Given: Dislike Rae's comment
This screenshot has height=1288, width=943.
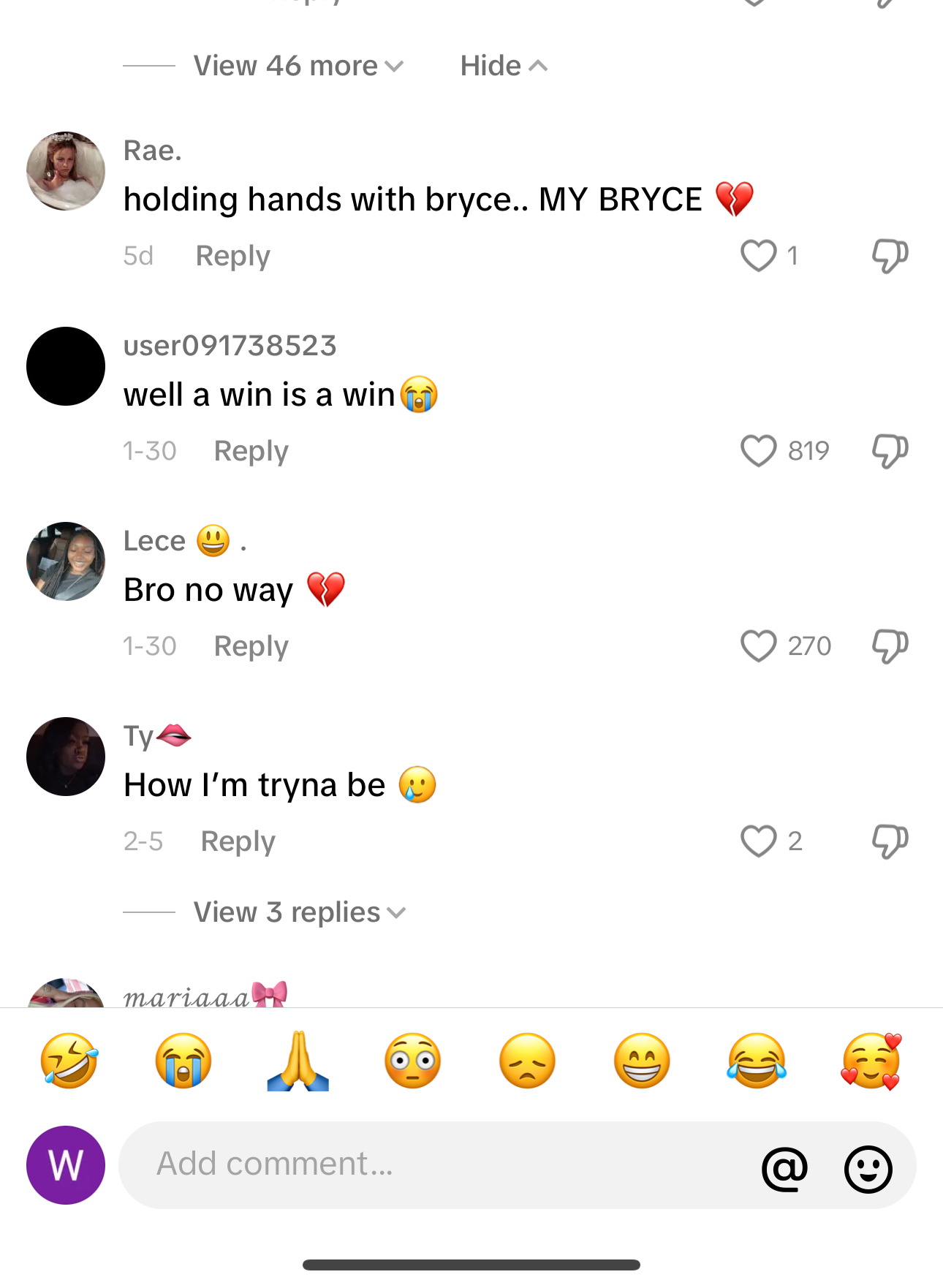Looking at the screenshot, I should coord(890,256).
